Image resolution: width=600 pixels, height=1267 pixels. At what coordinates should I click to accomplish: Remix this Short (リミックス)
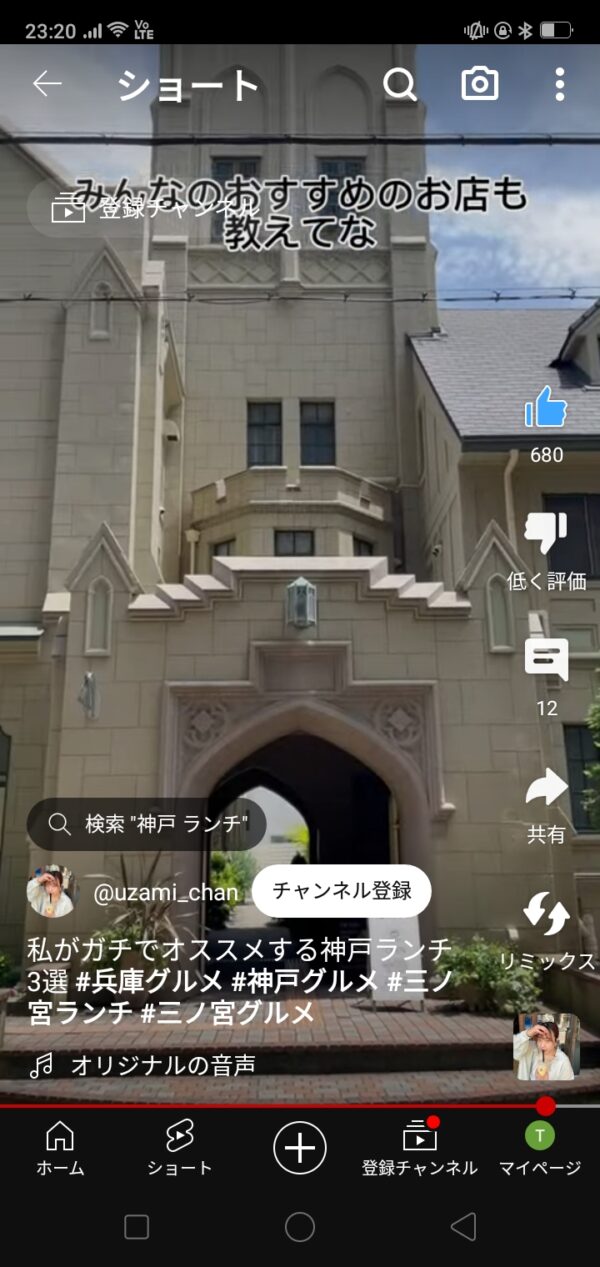tap(547, 915)
